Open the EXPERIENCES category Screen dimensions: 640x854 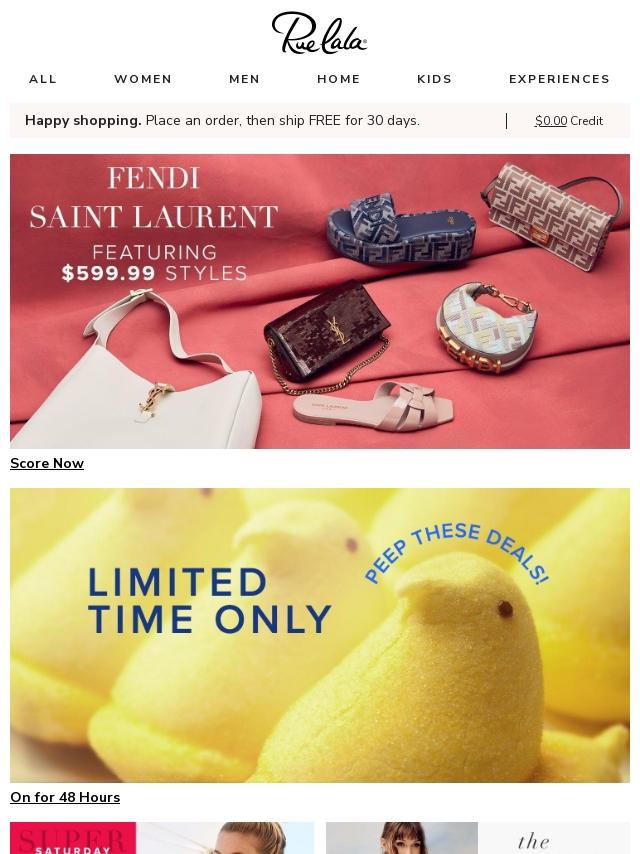[x=559, y=79]
